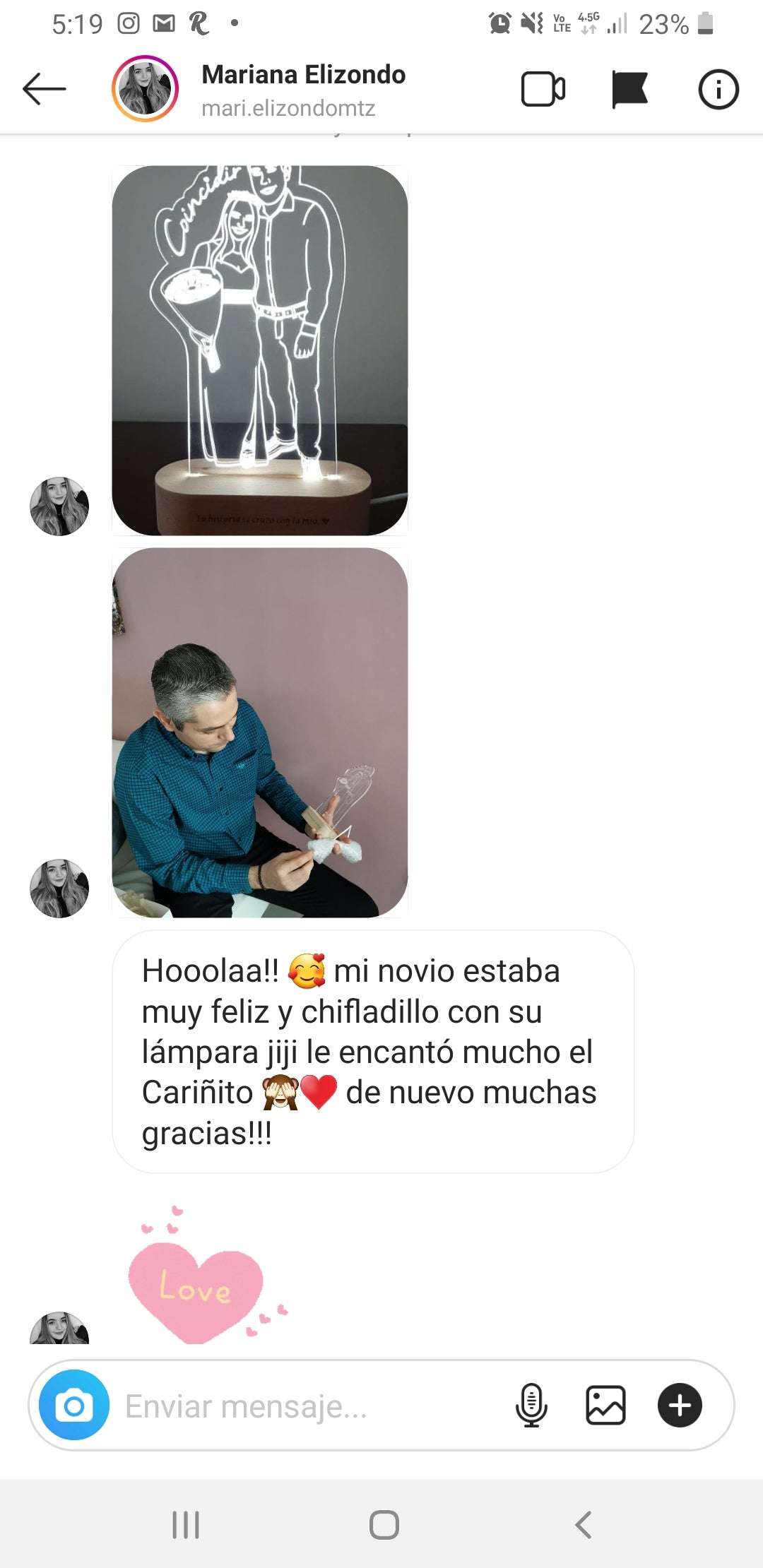Open the plus menu for more options
Screen dimensions: 763x1568
680,1405
